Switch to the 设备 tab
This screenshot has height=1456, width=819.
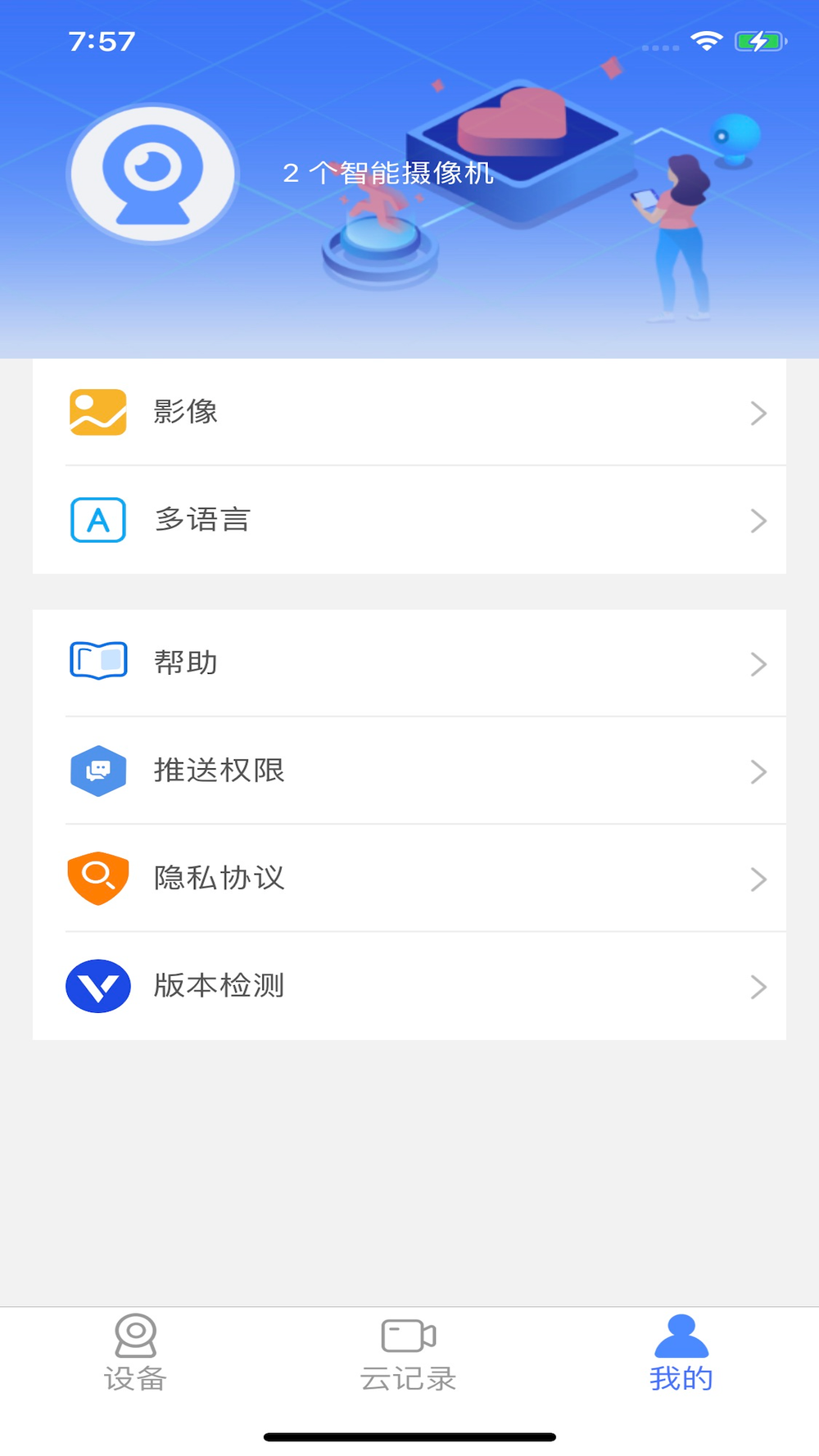(135, 1355)
